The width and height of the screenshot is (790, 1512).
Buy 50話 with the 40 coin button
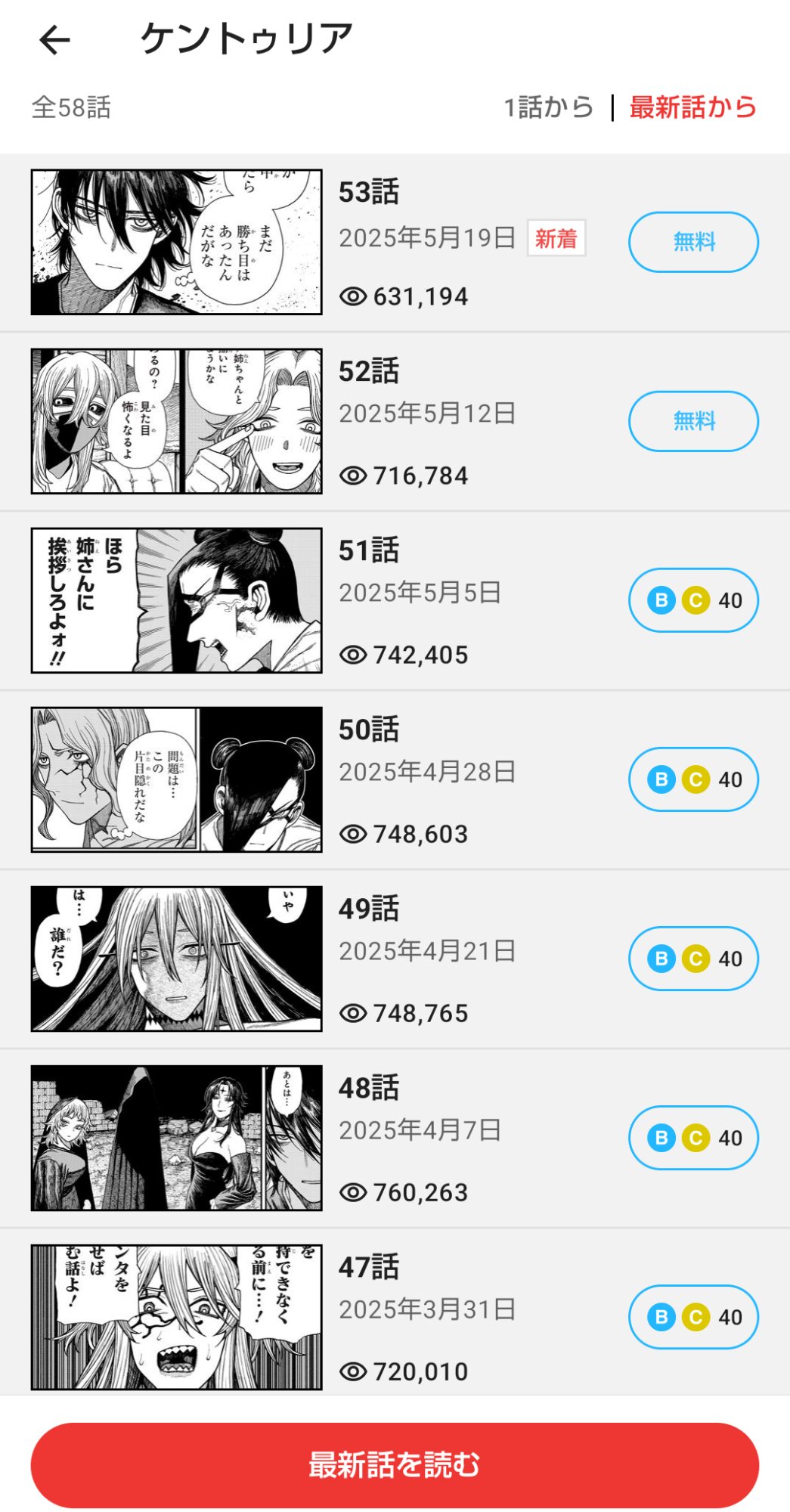coord(693,779)
